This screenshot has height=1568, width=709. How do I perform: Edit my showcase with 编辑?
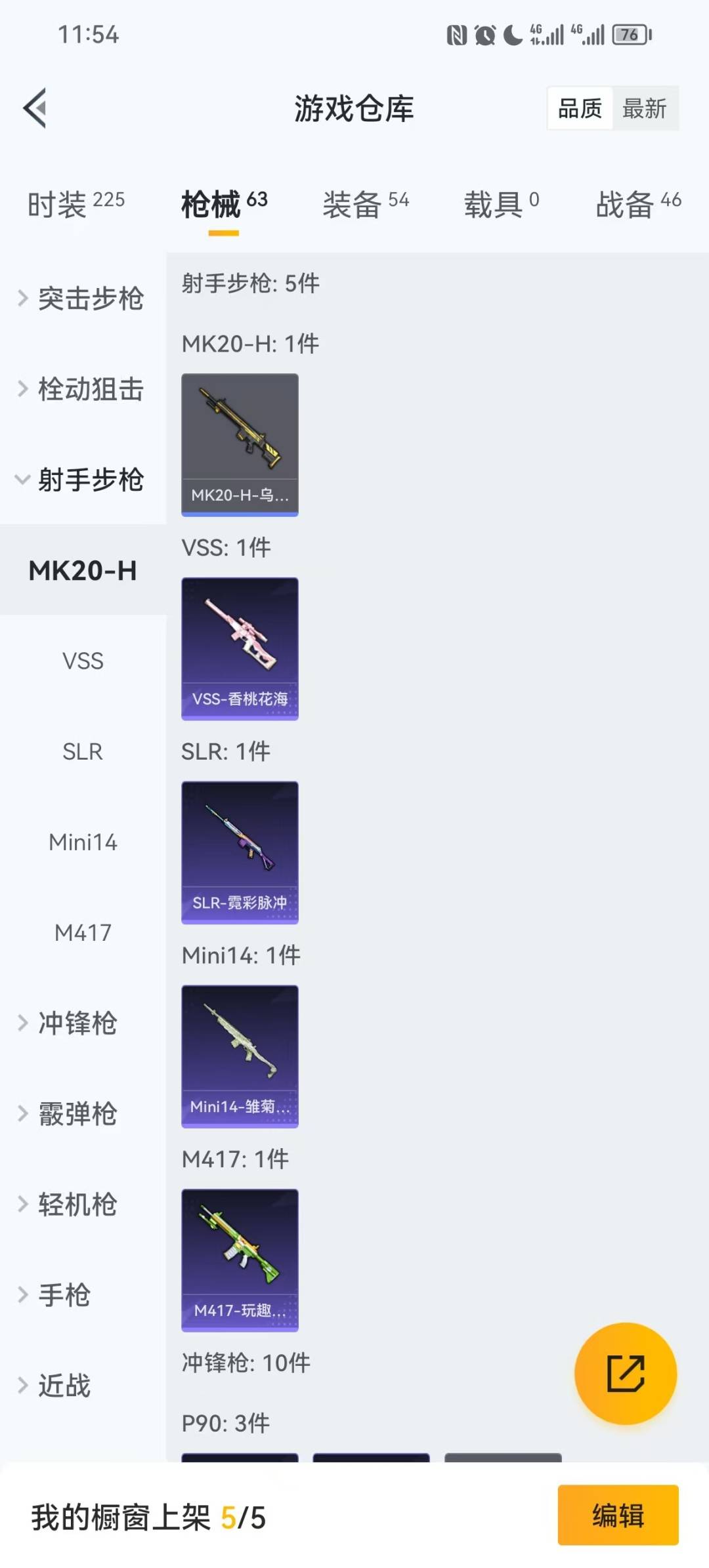pos(618,1516)
